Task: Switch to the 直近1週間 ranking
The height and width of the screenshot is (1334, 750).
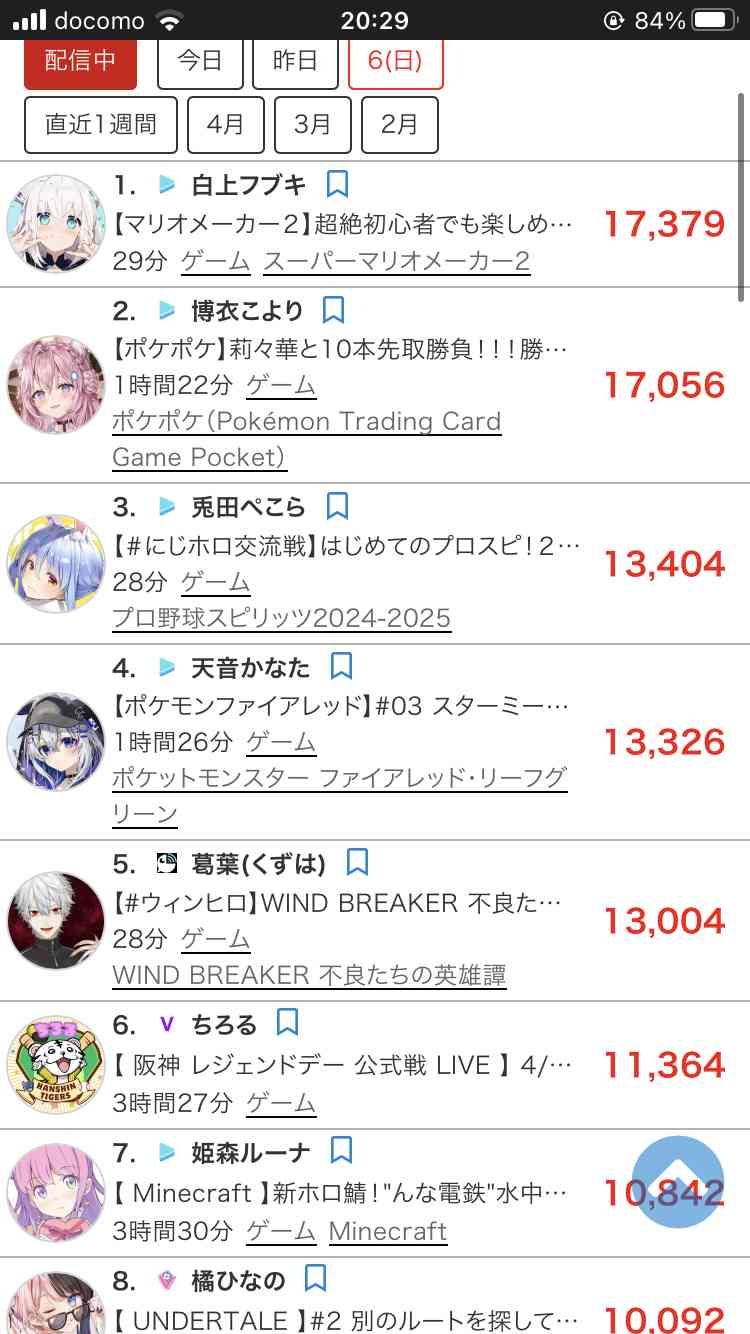Action: 101,124
